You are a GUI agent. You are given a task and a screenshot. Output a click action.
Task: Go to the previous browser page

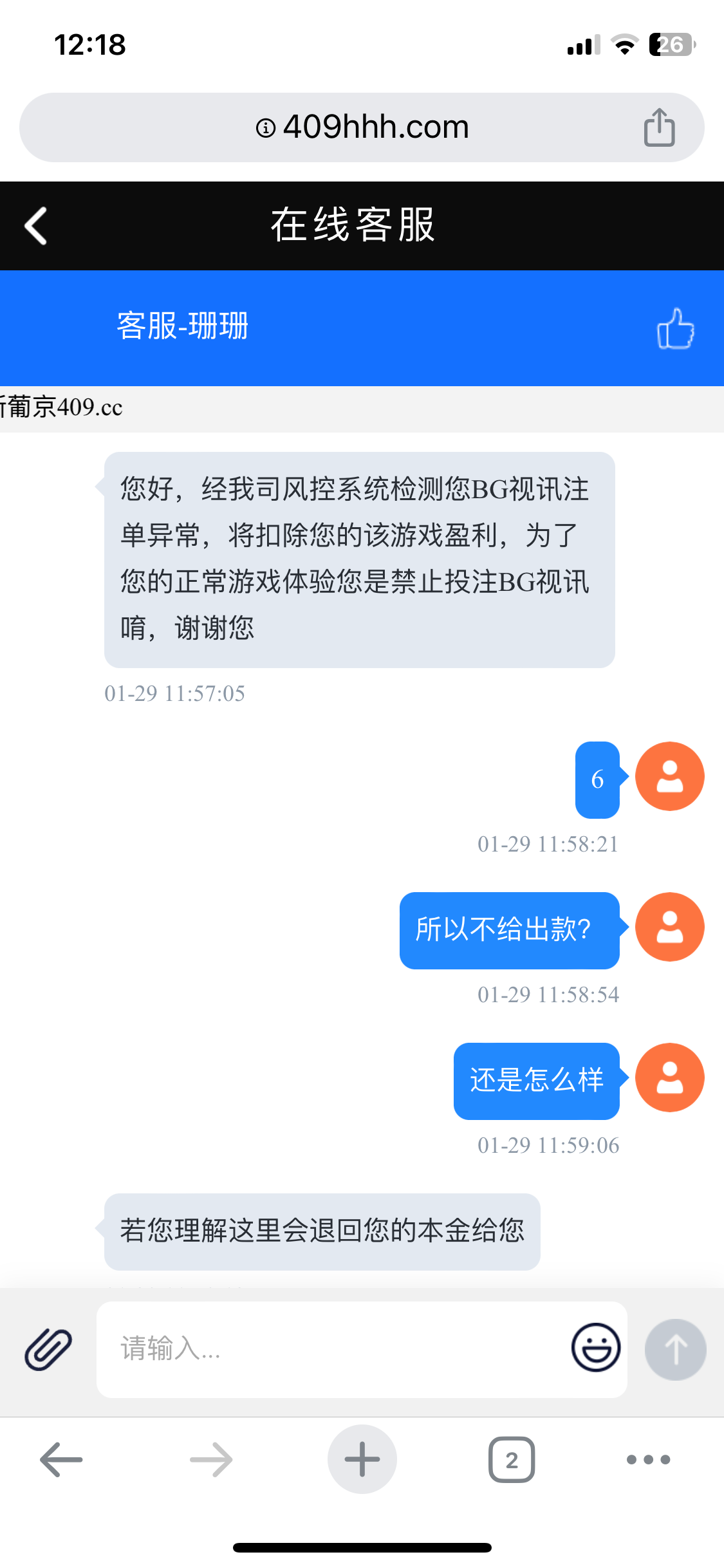[x=62, y=1459]
